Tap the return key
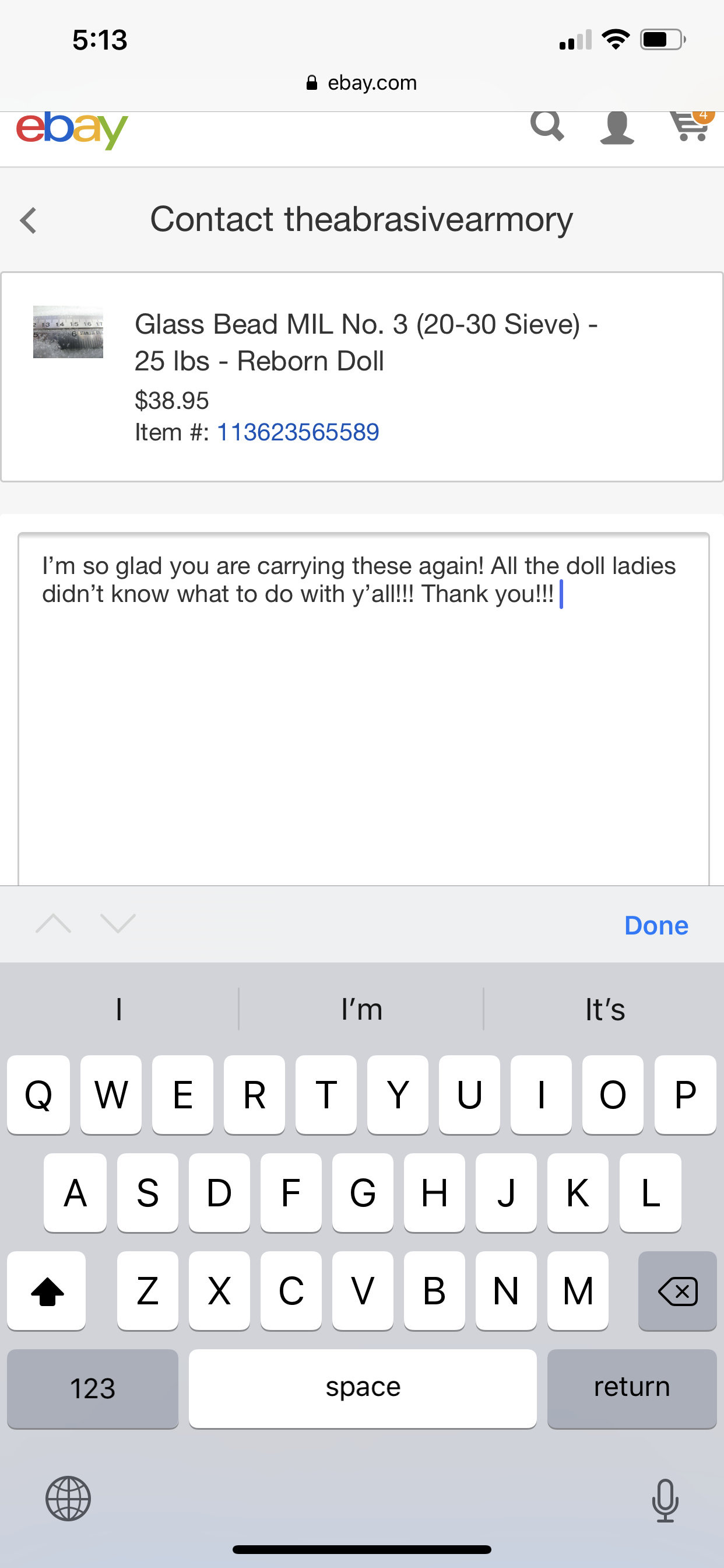 tap(631, 1388)
